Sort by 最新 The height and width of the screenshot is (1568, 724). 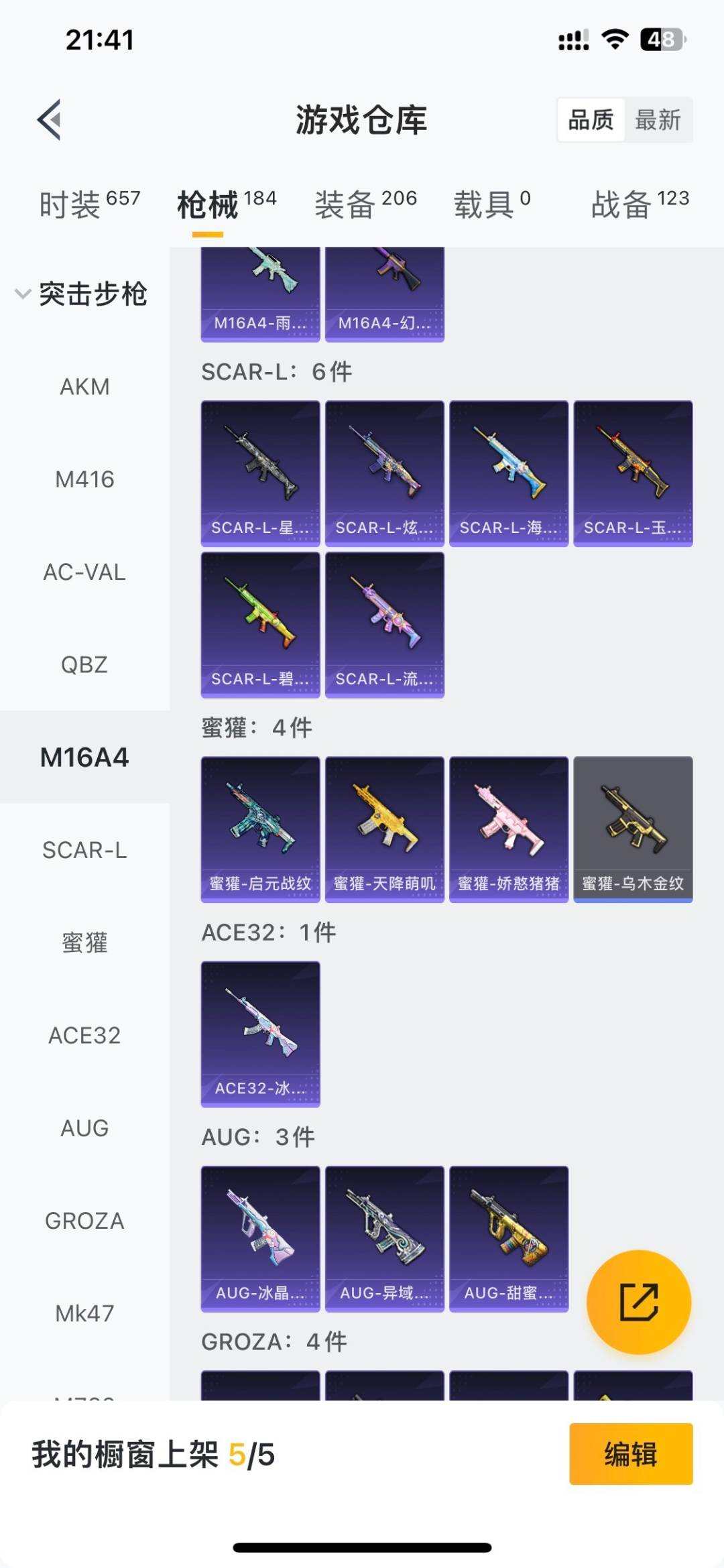(658, 120)
